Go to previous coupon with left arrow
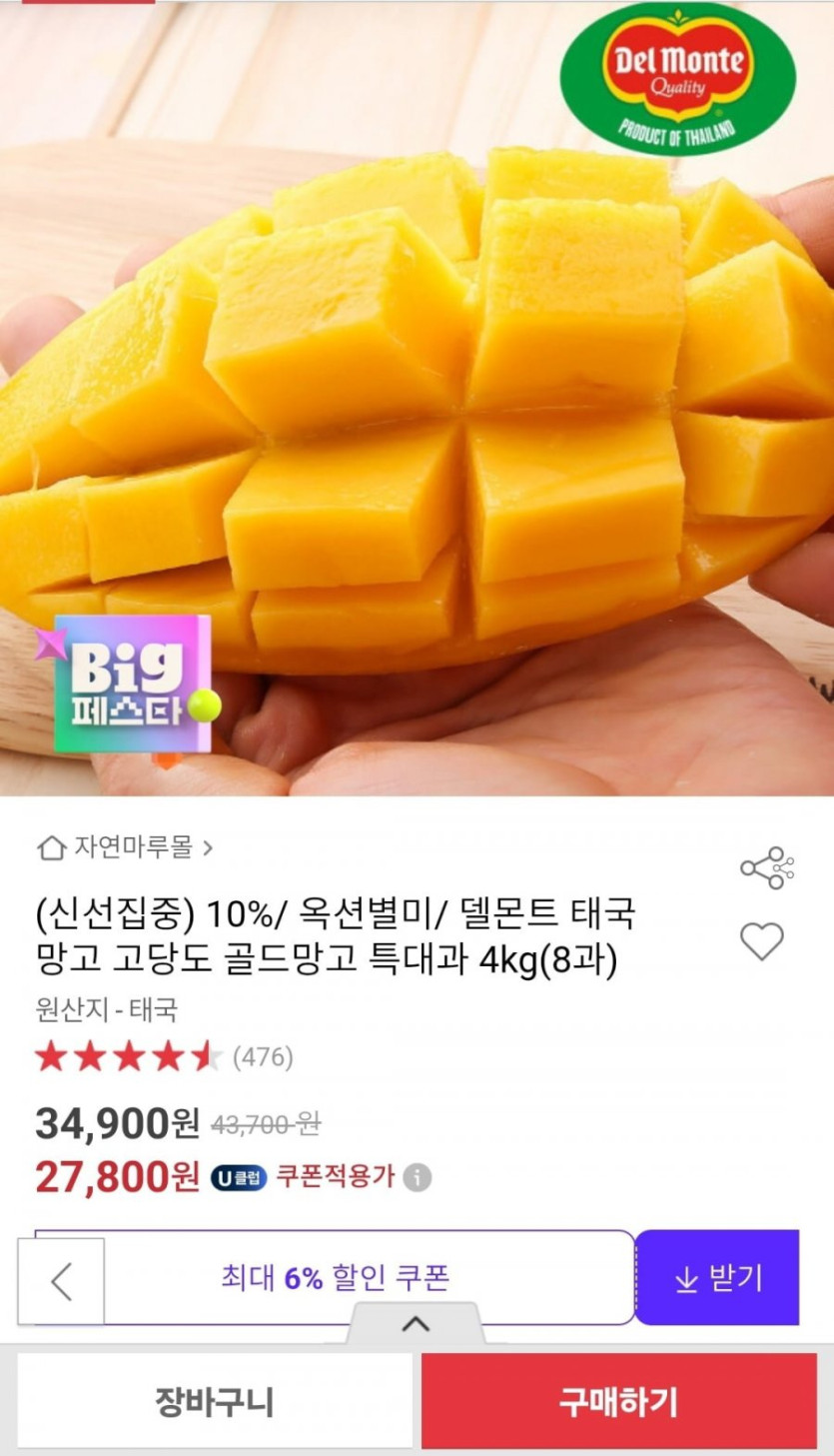The width and height of the screenshot is (834, 1456). click(61, 1281)
